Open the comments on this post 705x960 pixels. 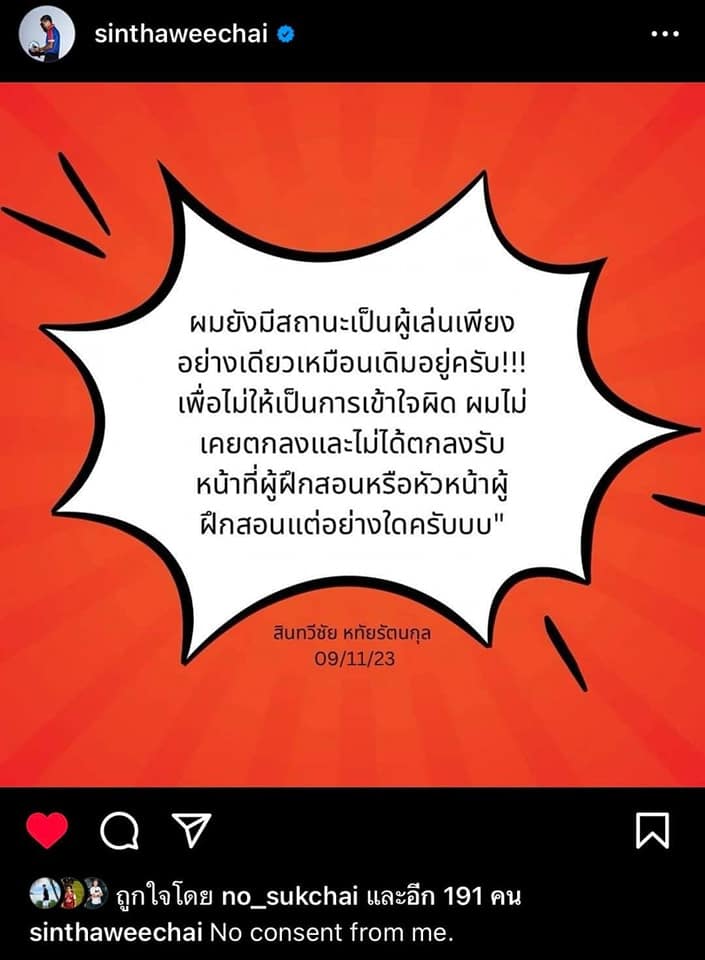pos(119,830)
